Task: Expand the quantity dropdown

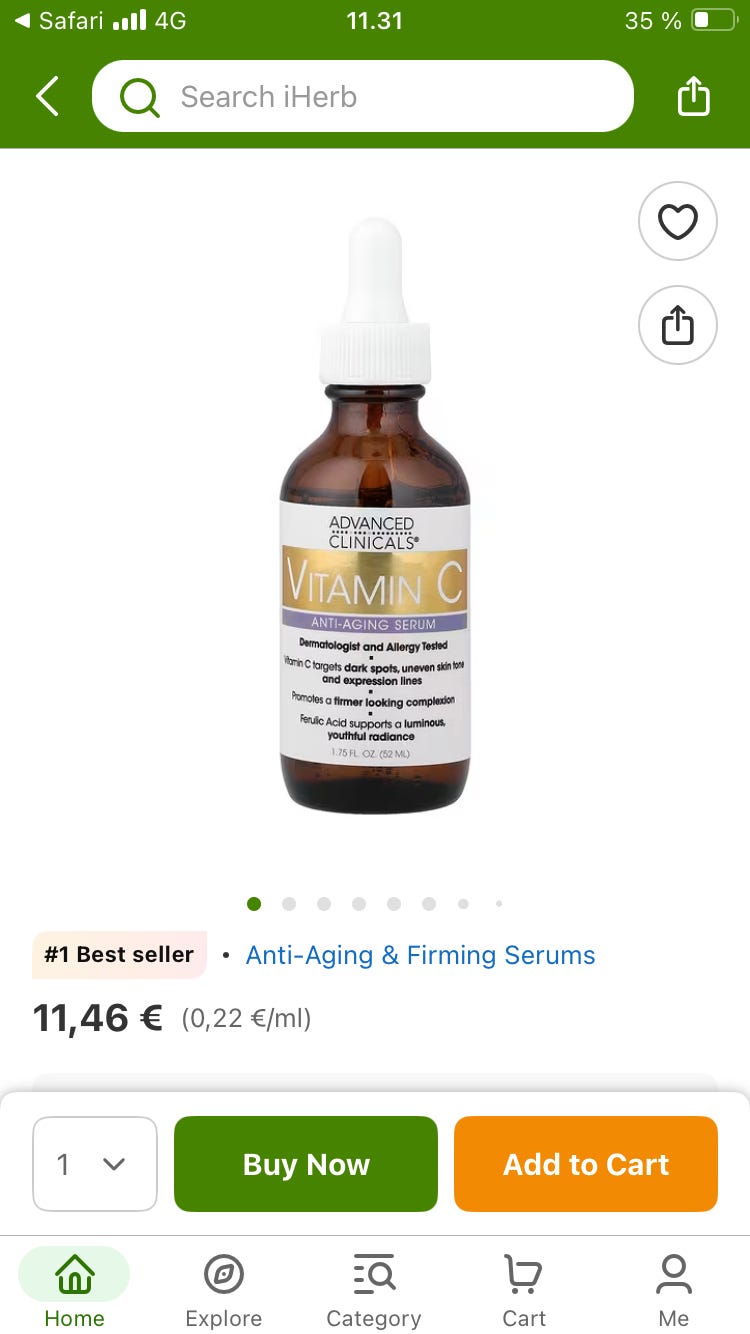Action: tap(95, 1164)
